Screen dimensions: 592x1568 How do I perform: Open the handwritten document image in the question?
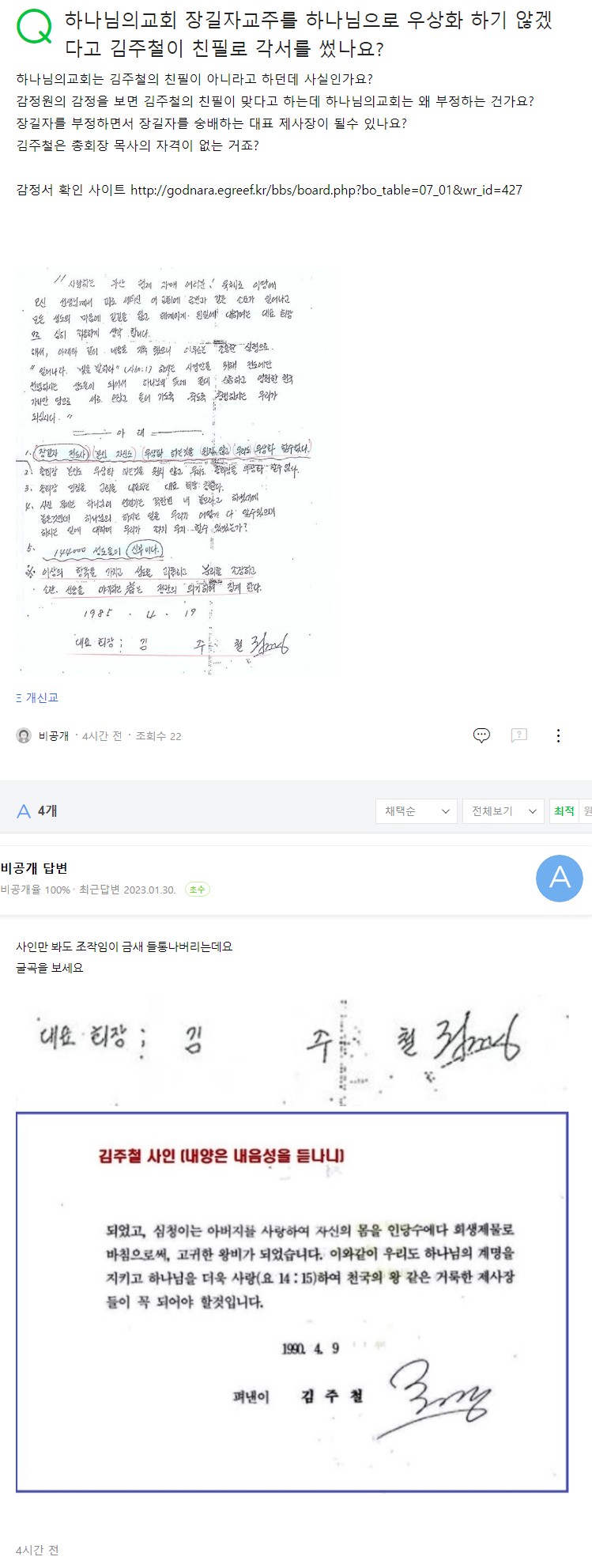[x=172, y=470]
